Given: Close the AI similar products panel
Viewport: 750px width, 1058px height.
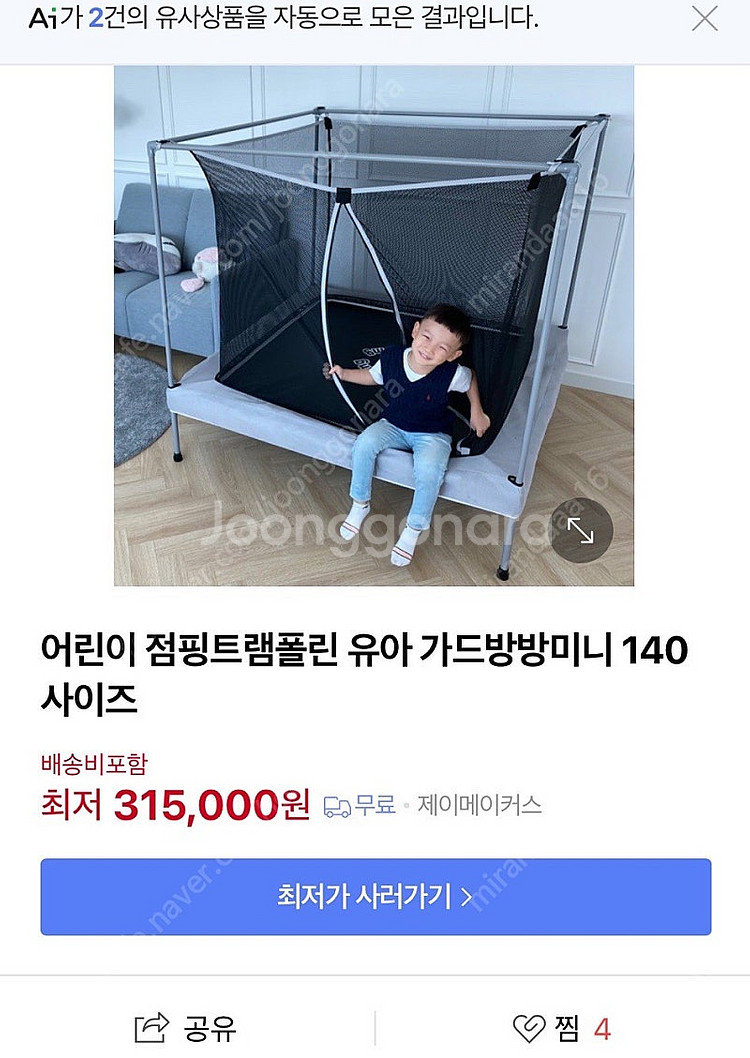Looking at the screenshot, I should tap(704, 19).
